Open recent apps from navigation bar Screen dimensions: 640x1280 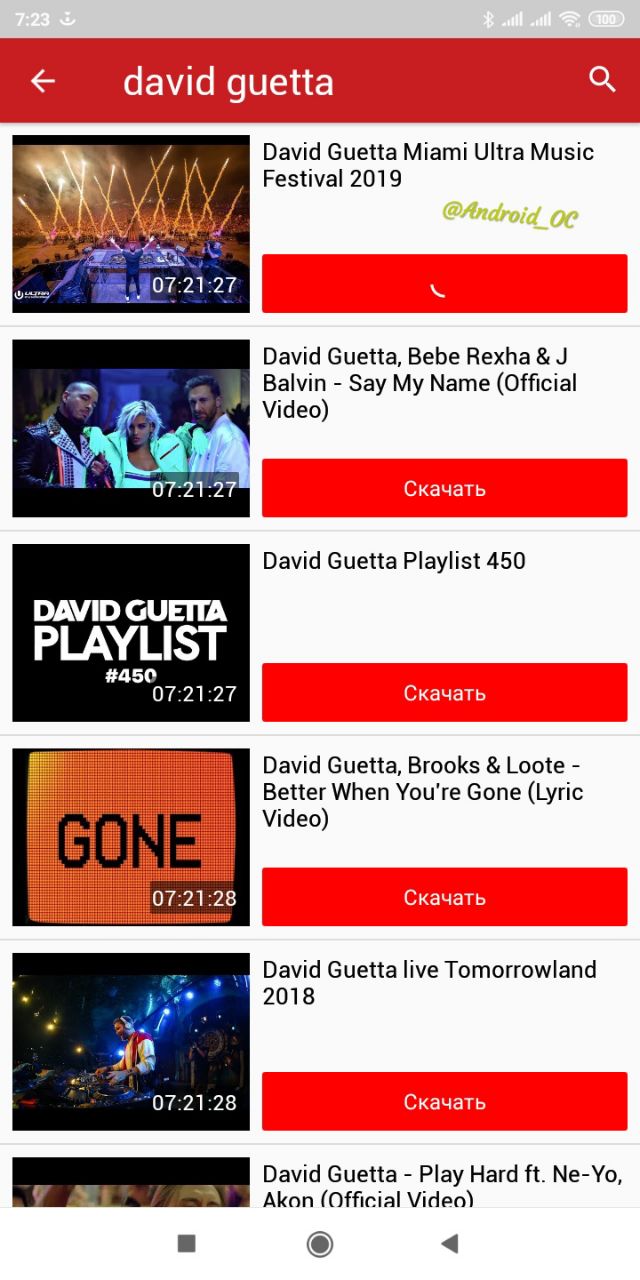186,1243
